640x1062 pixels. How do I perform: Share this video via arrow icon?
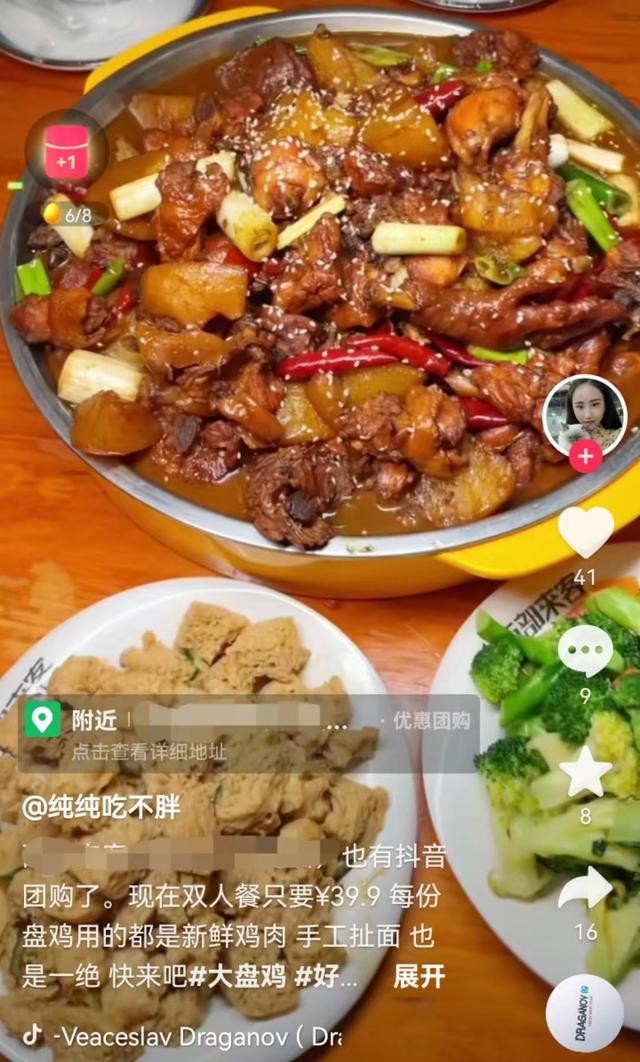(x=585, y=888)
